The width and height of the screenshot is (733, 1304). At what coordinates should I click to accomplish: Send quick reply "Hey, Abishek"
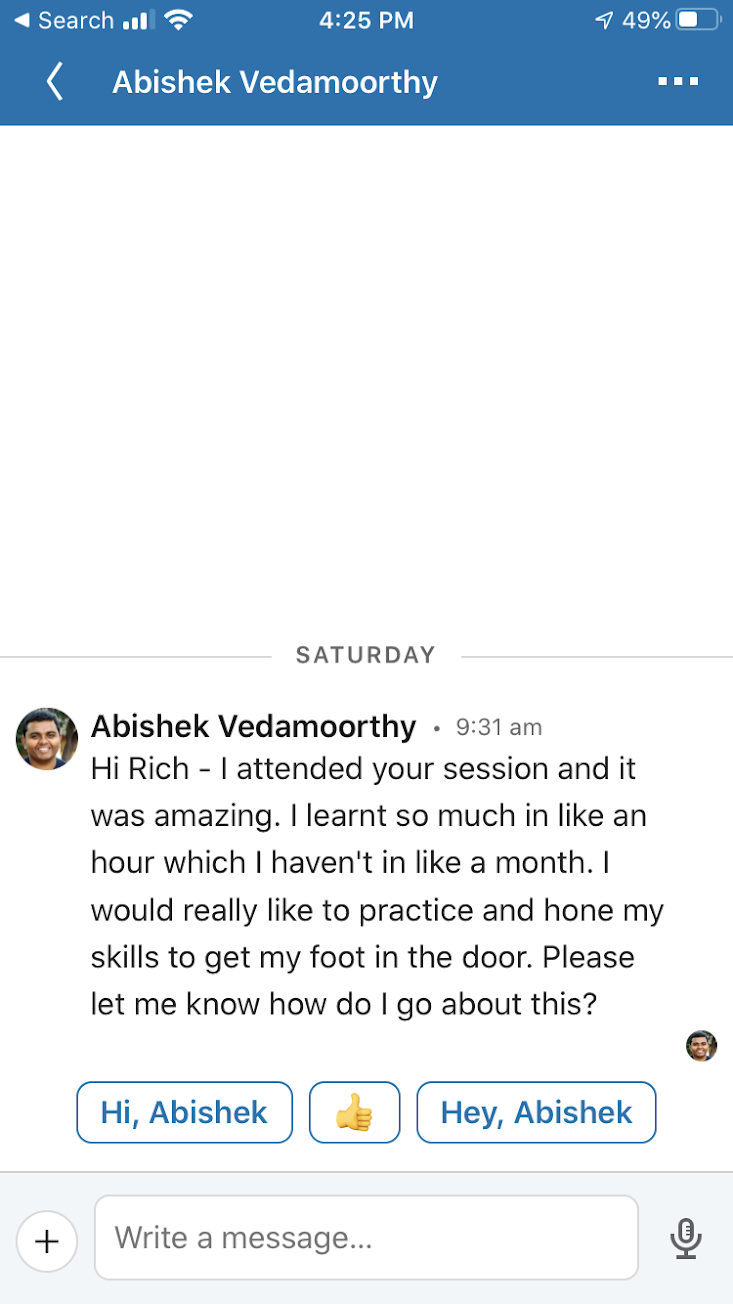[536, 1112]
